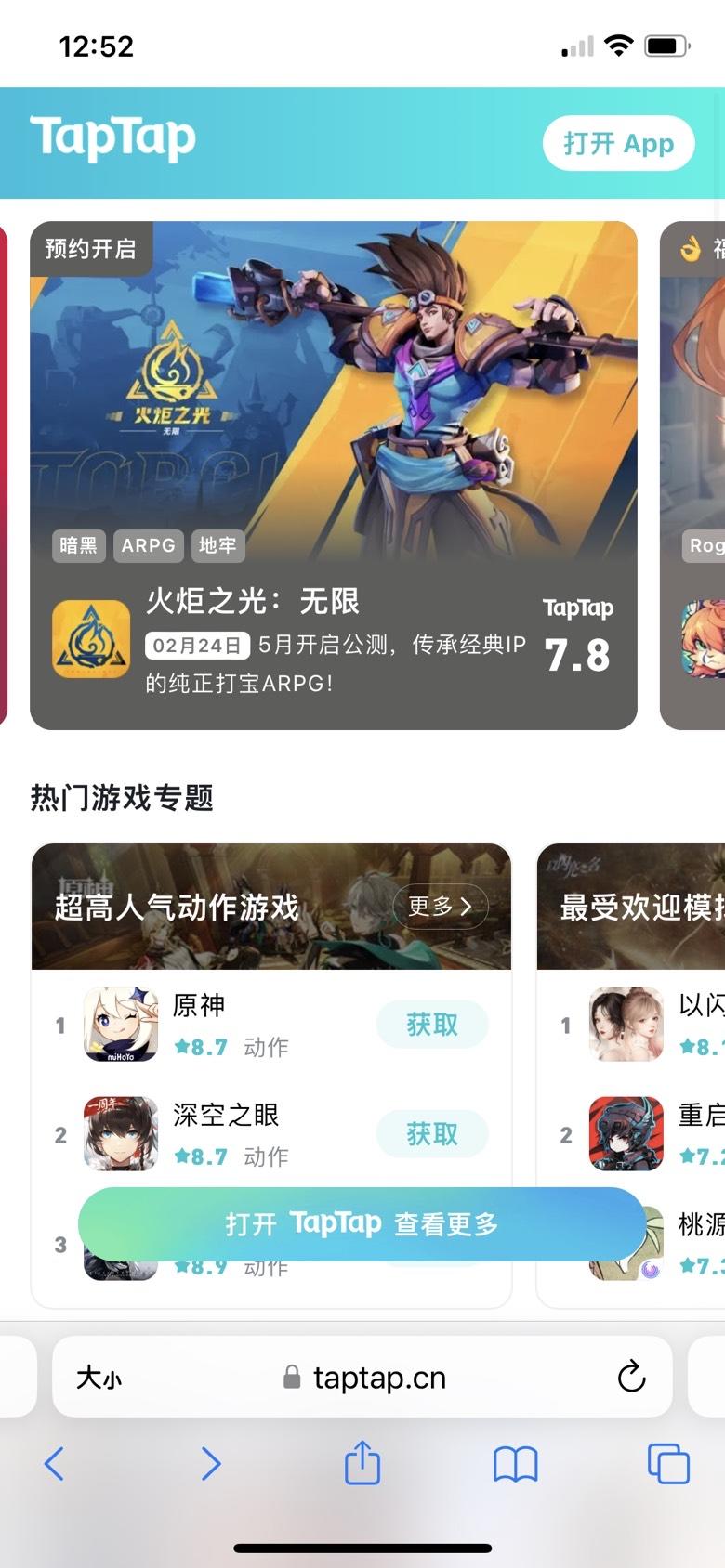Open the 热门游戏专题 section heading
725x1568 pixels.
point(122,799)
